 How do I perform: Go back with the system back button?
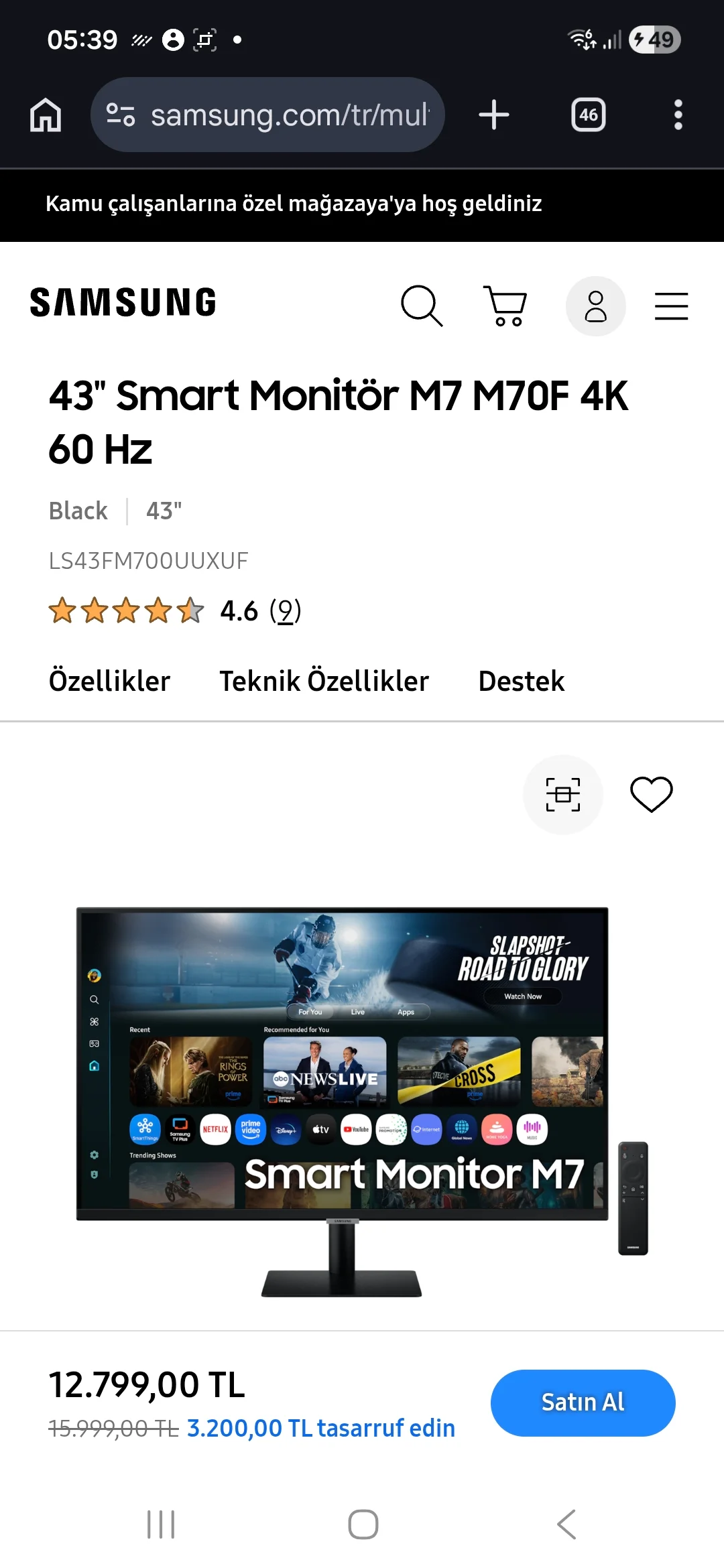(566, 1524)
